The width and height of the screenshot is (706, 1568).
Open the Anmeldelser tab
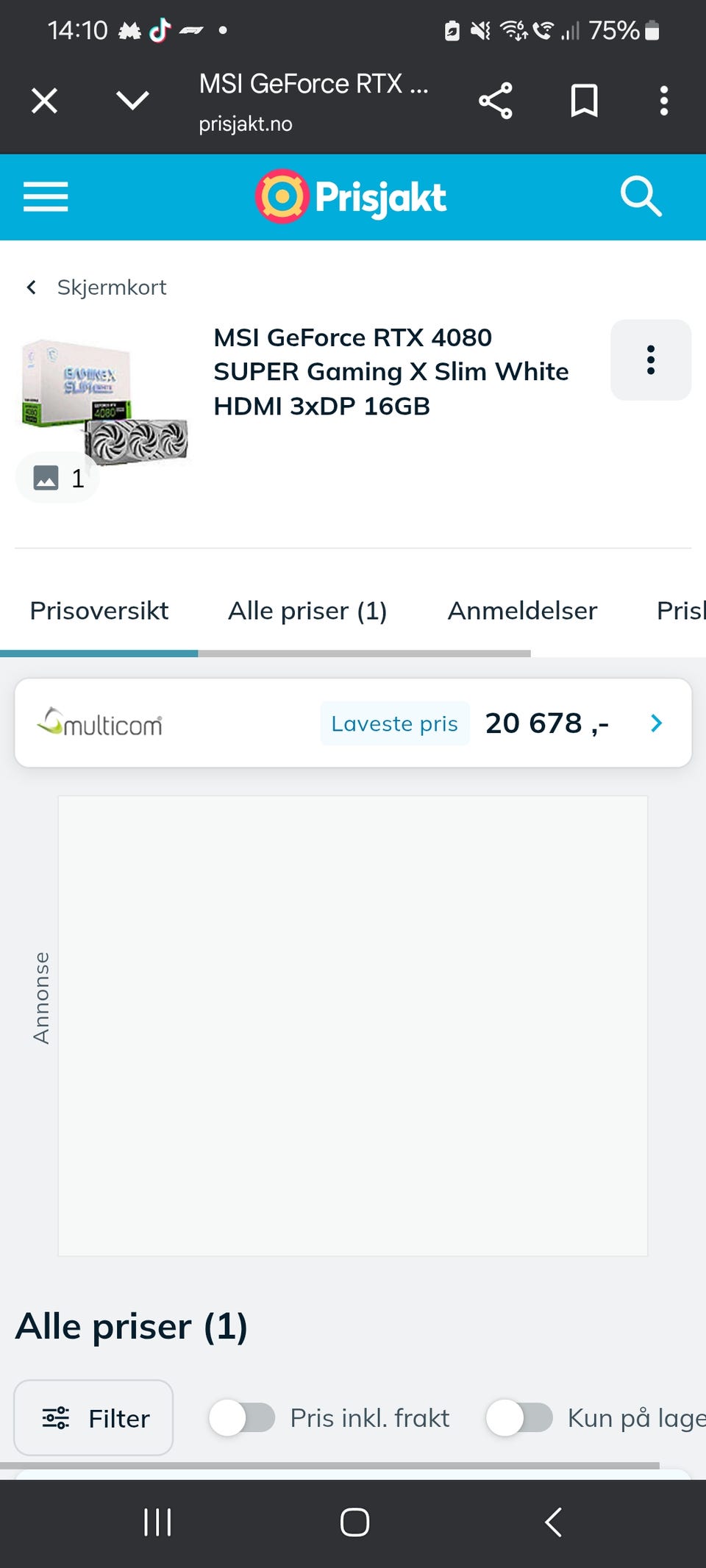click(x=522, y=611)
